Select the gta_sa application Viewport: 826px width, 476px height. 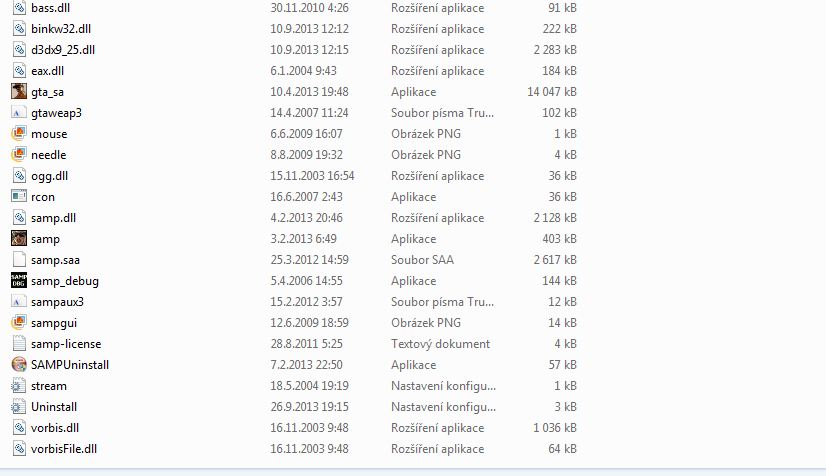pyautogui.click(x=47, y=92)
